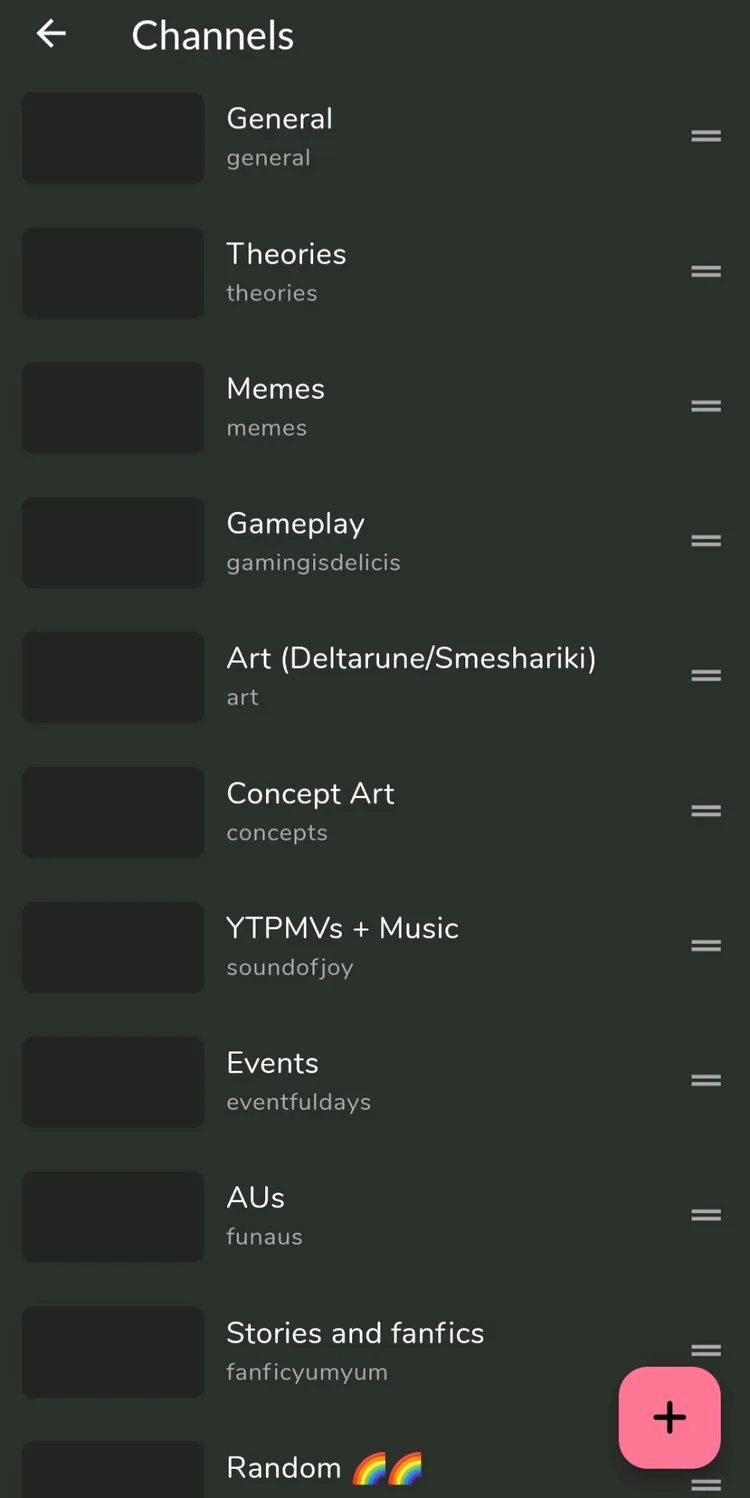Screen dimensions: 750x1498
Task: Go back from the Channels screen
Action: (51, 35)
